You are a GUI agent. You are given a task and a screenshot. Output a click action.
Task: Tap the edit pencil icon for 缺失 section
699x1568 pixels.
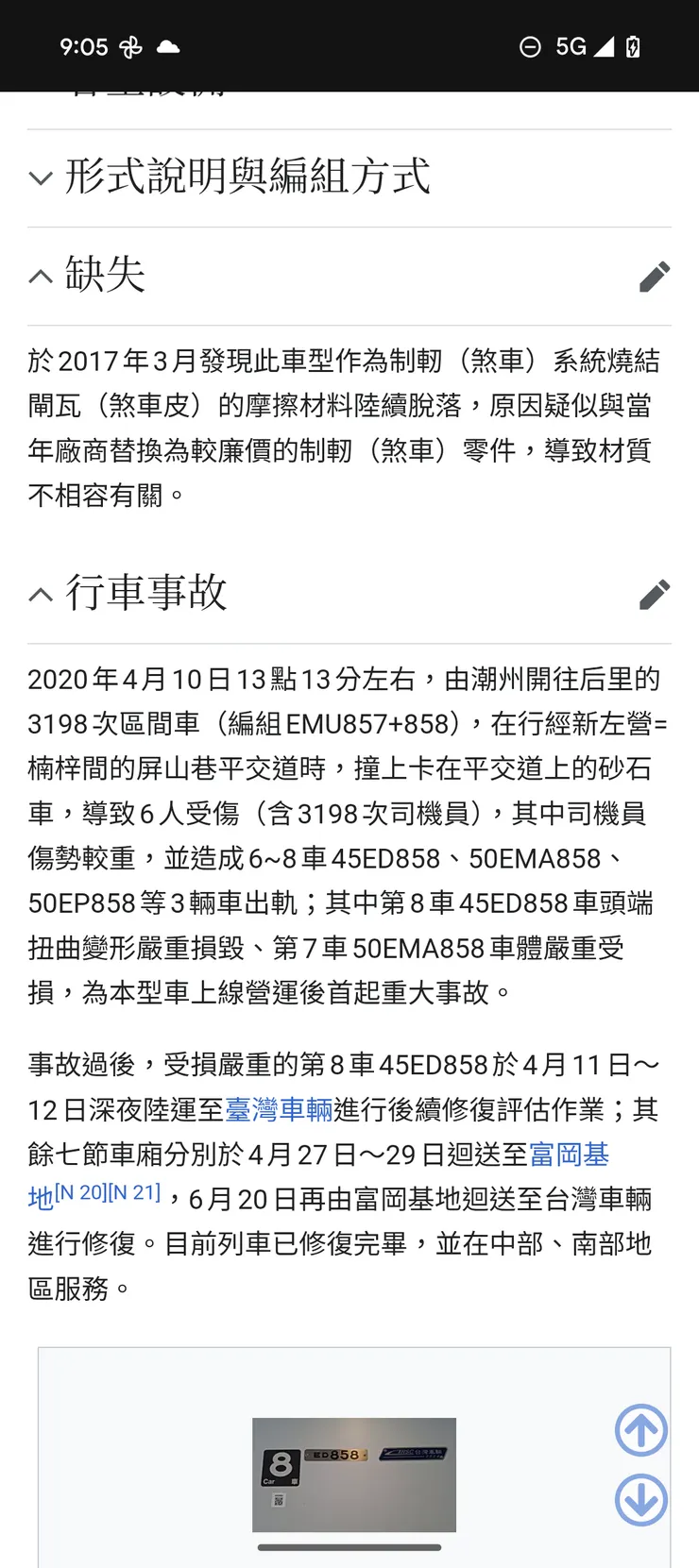click(x=655, y=277)
